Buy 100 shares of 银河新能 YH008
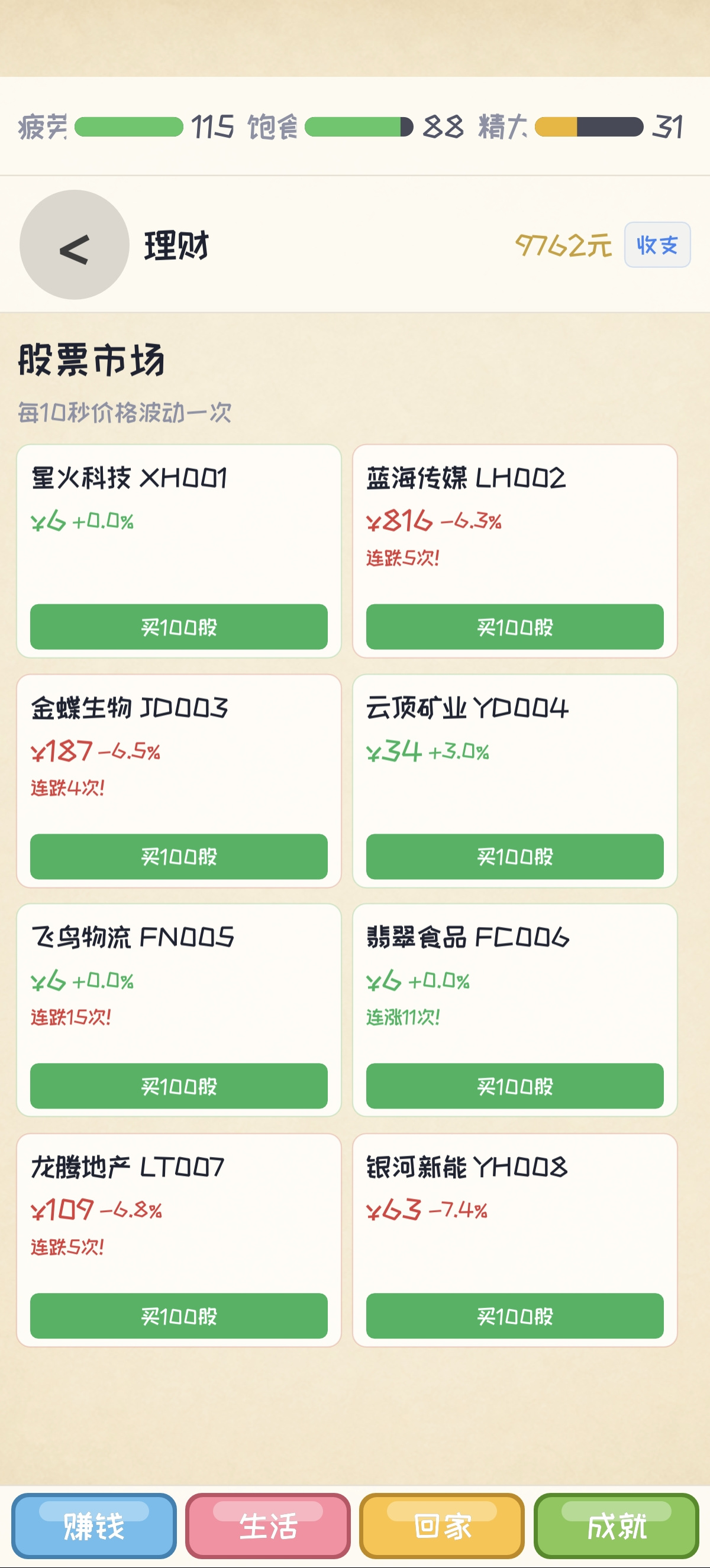710x1568 pixels. point(515,1316)
